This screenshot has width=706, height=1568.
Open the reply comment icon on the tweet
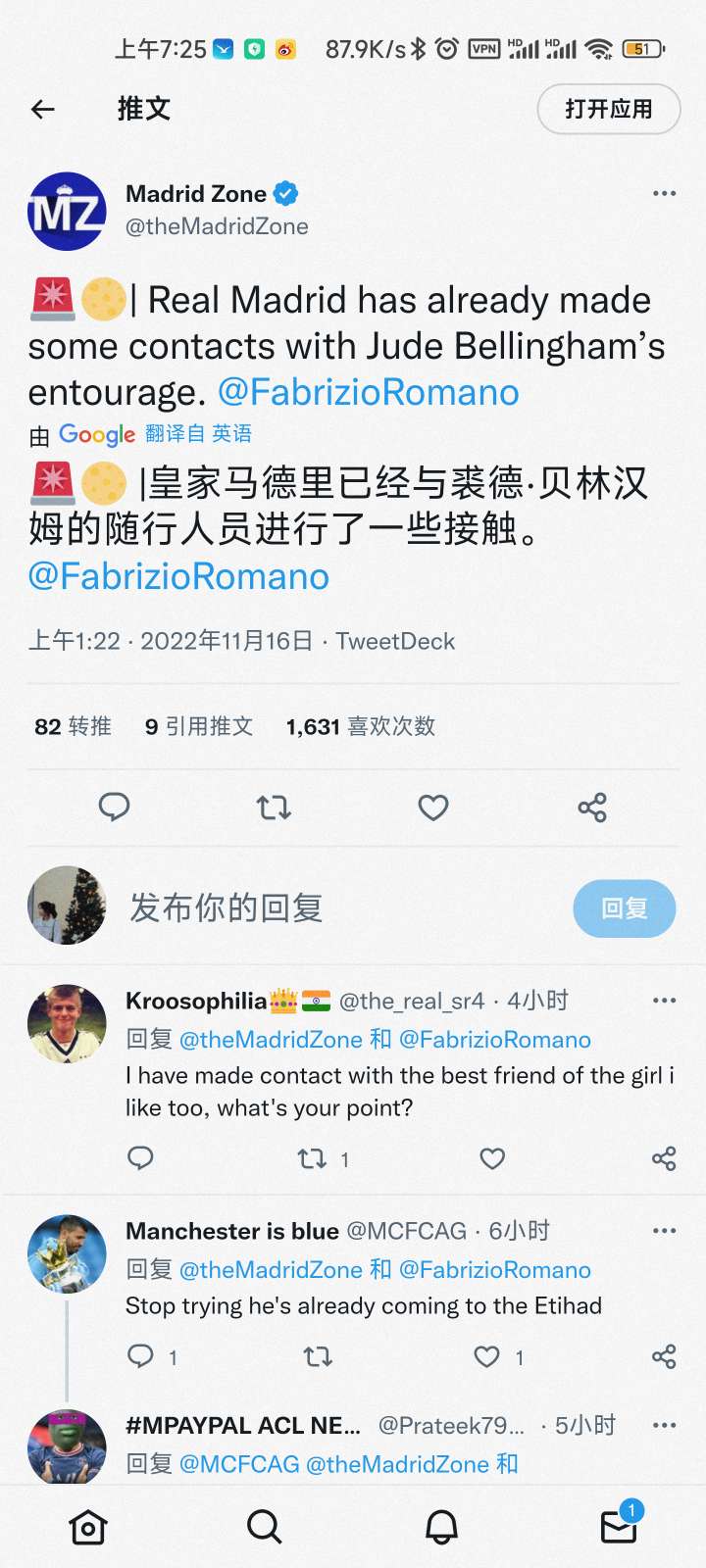point(115,808)
